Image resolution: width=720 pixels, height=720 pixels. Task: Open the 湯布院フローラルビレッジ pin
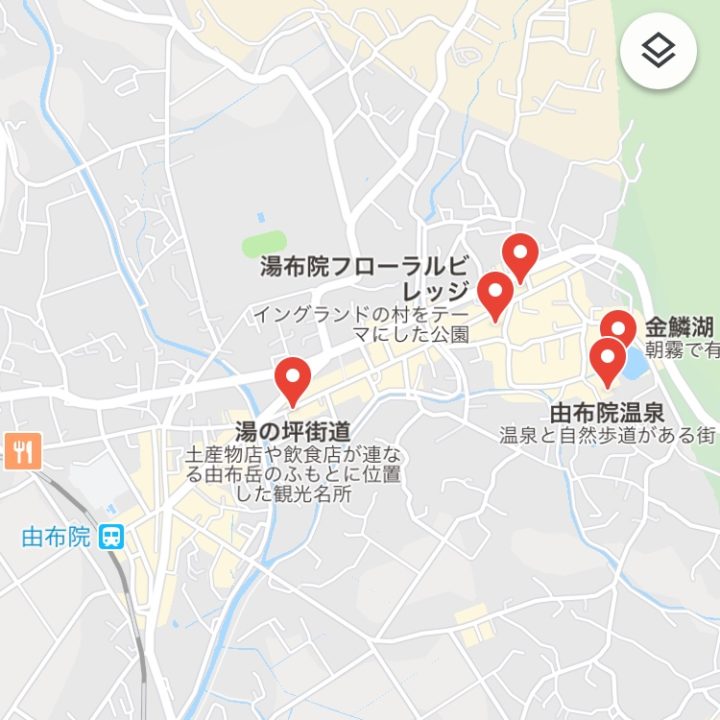tap(495, 292)
